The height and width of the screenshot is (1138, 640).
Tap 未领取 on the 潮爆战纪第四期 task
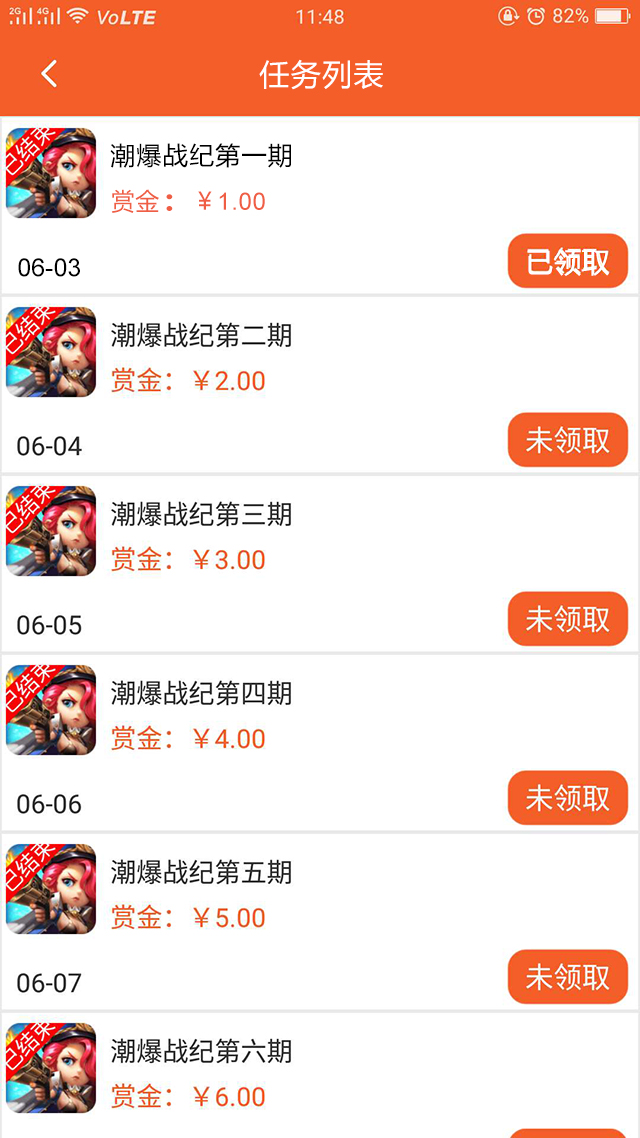click(567, 798)
